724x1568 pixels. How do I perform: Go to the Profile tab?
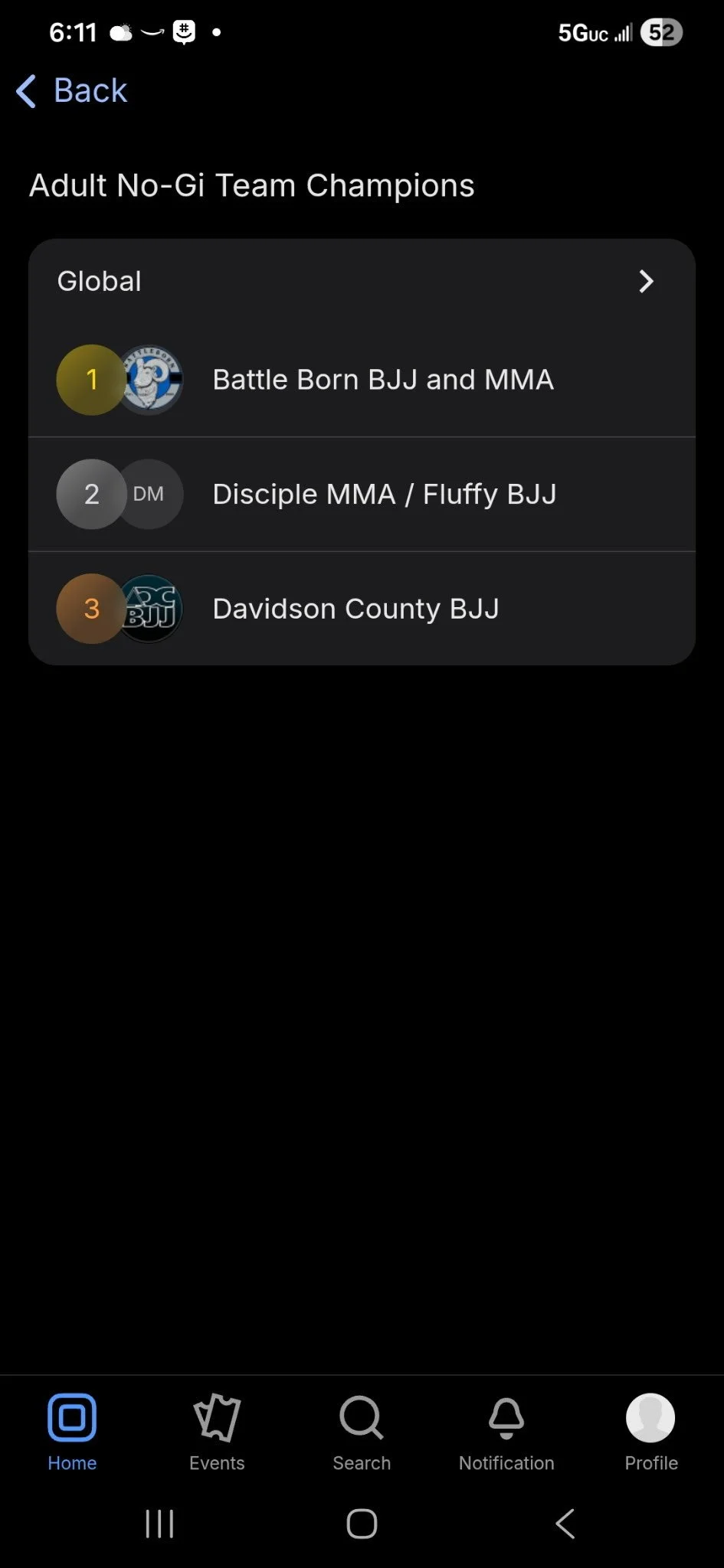click(651, 1432)
